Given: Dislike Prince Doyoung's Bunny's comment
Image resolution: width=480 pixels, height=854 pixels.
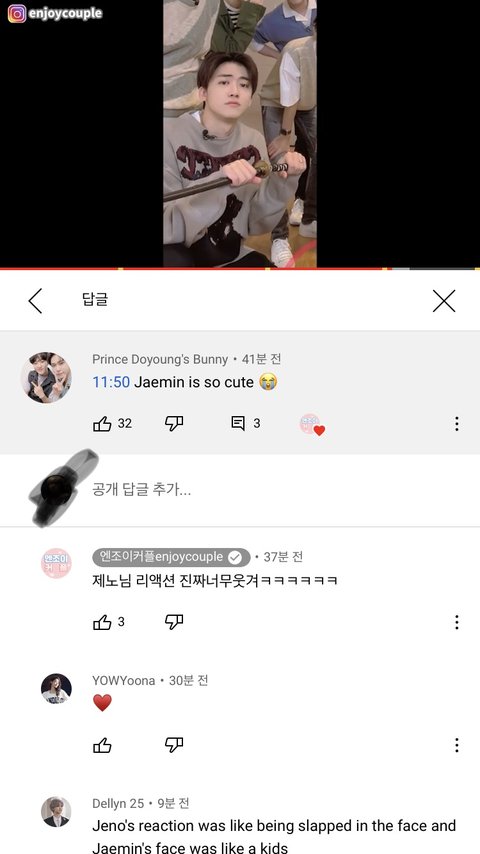Looking at the screenshot, I should 174,423.
